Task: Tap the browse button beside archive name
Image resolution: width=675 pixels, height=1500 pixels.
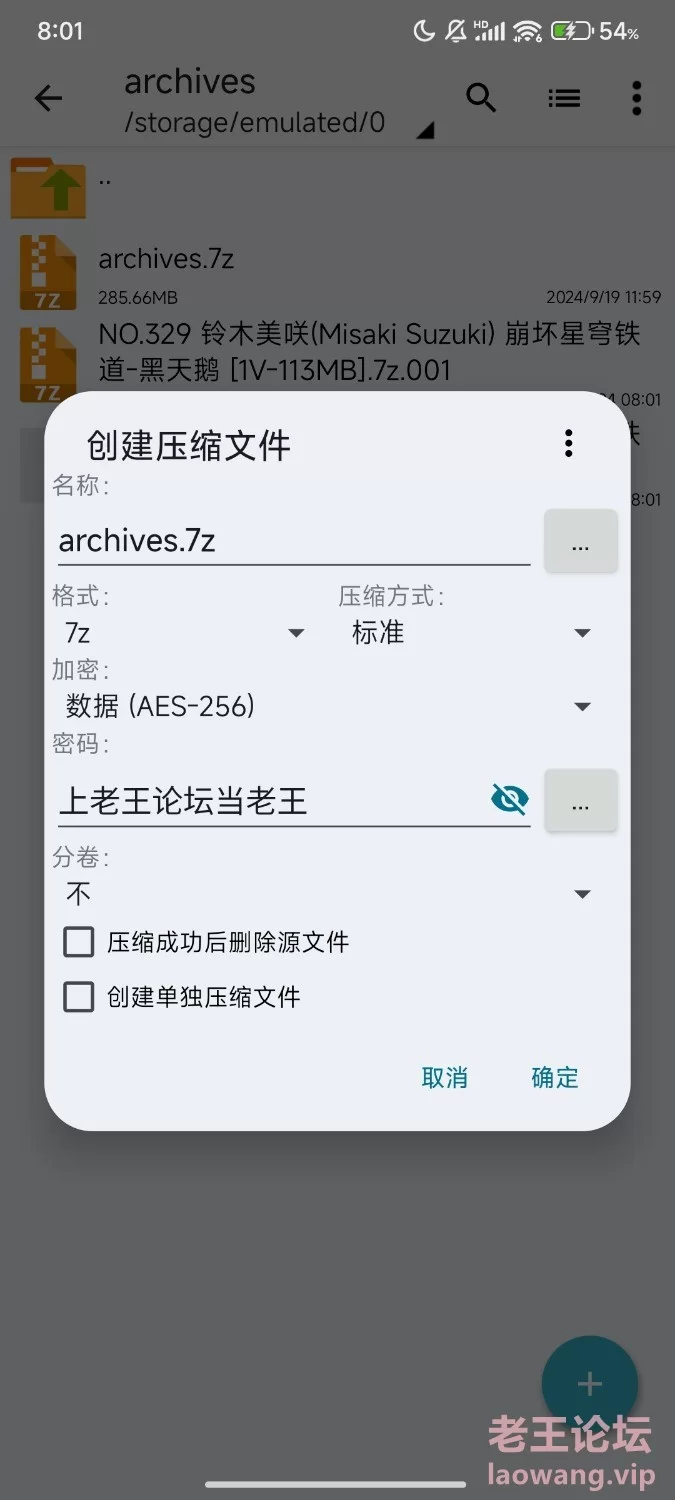Action: (580, 542)
